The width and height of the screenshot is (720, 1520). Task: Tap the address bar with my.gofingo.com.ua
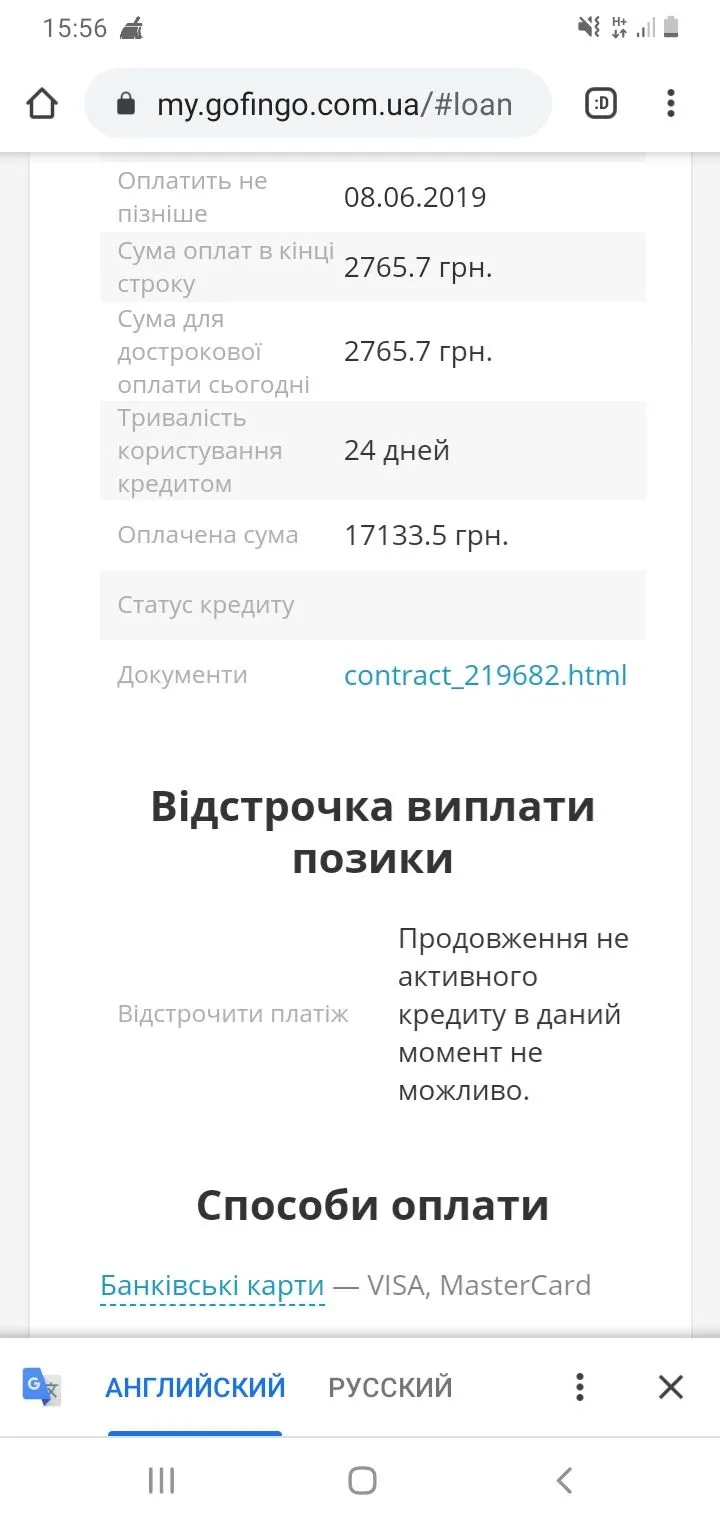318,104
